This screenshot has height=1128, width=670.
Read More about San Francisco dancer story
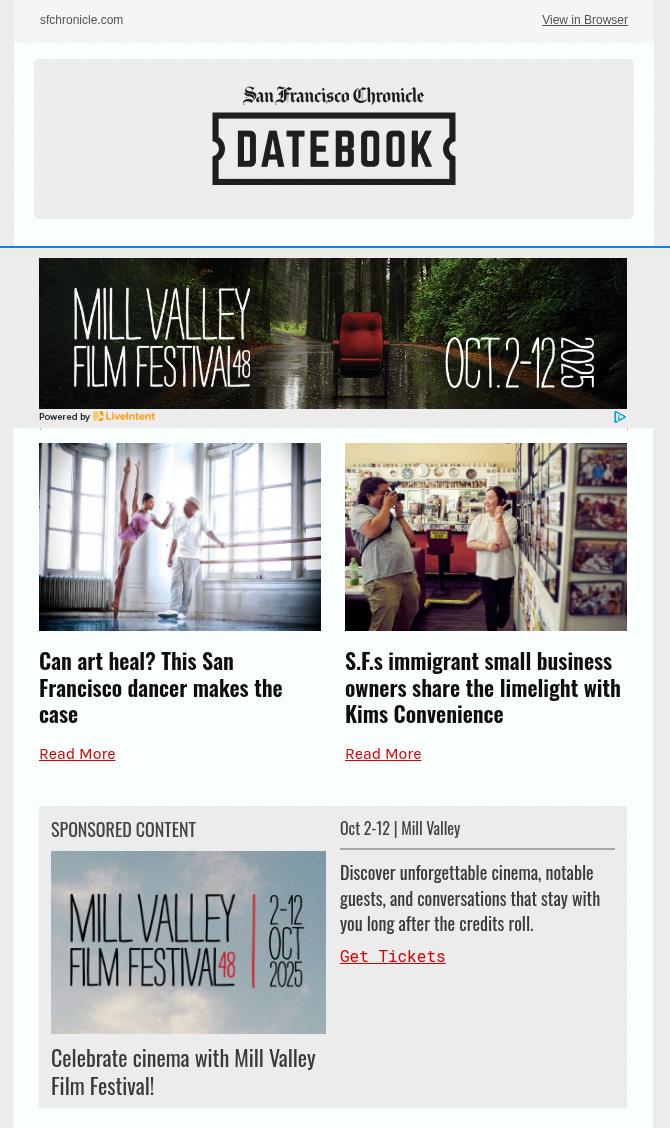(x=77, y=753)
